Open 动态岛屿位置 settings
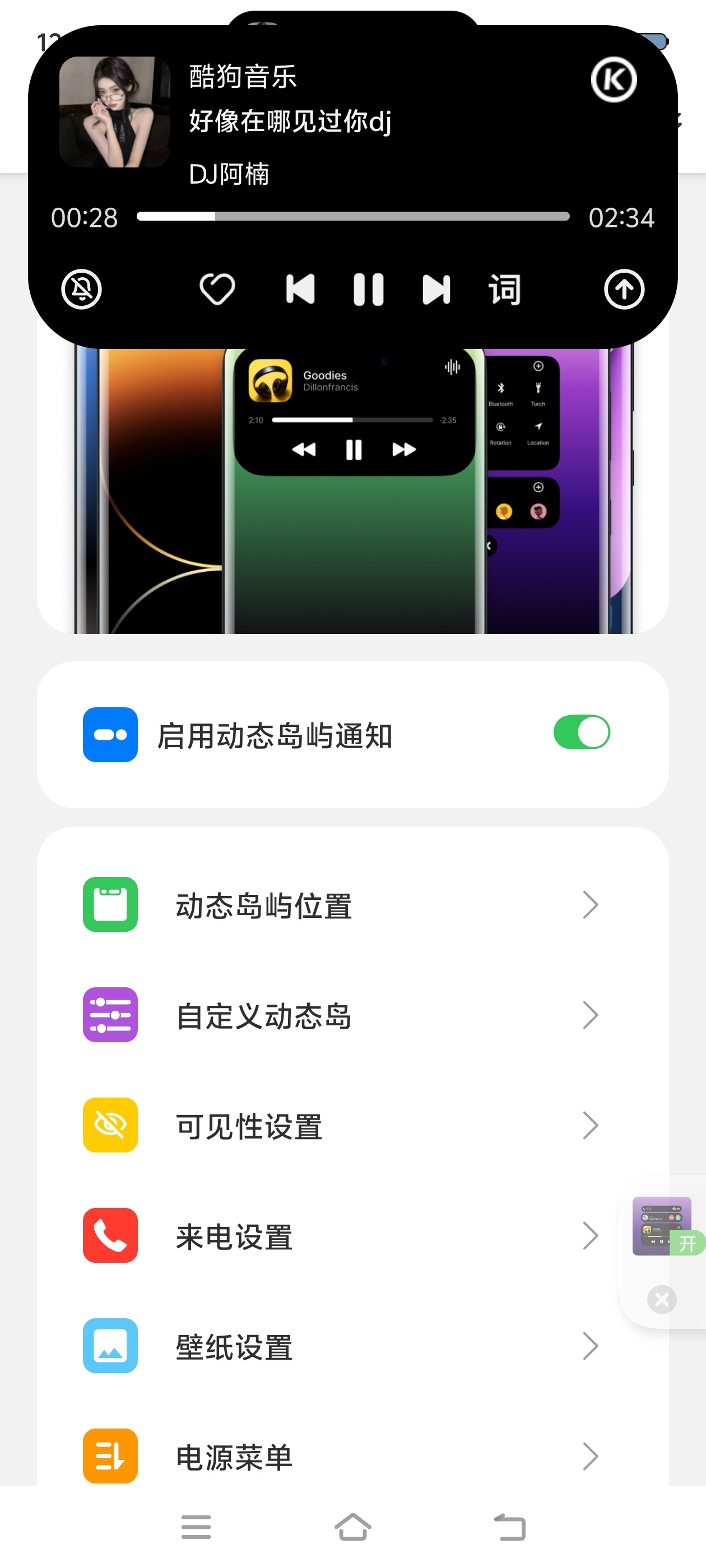Image resolution: width=706 pixels, height=1568 pixels. point(354,905)
